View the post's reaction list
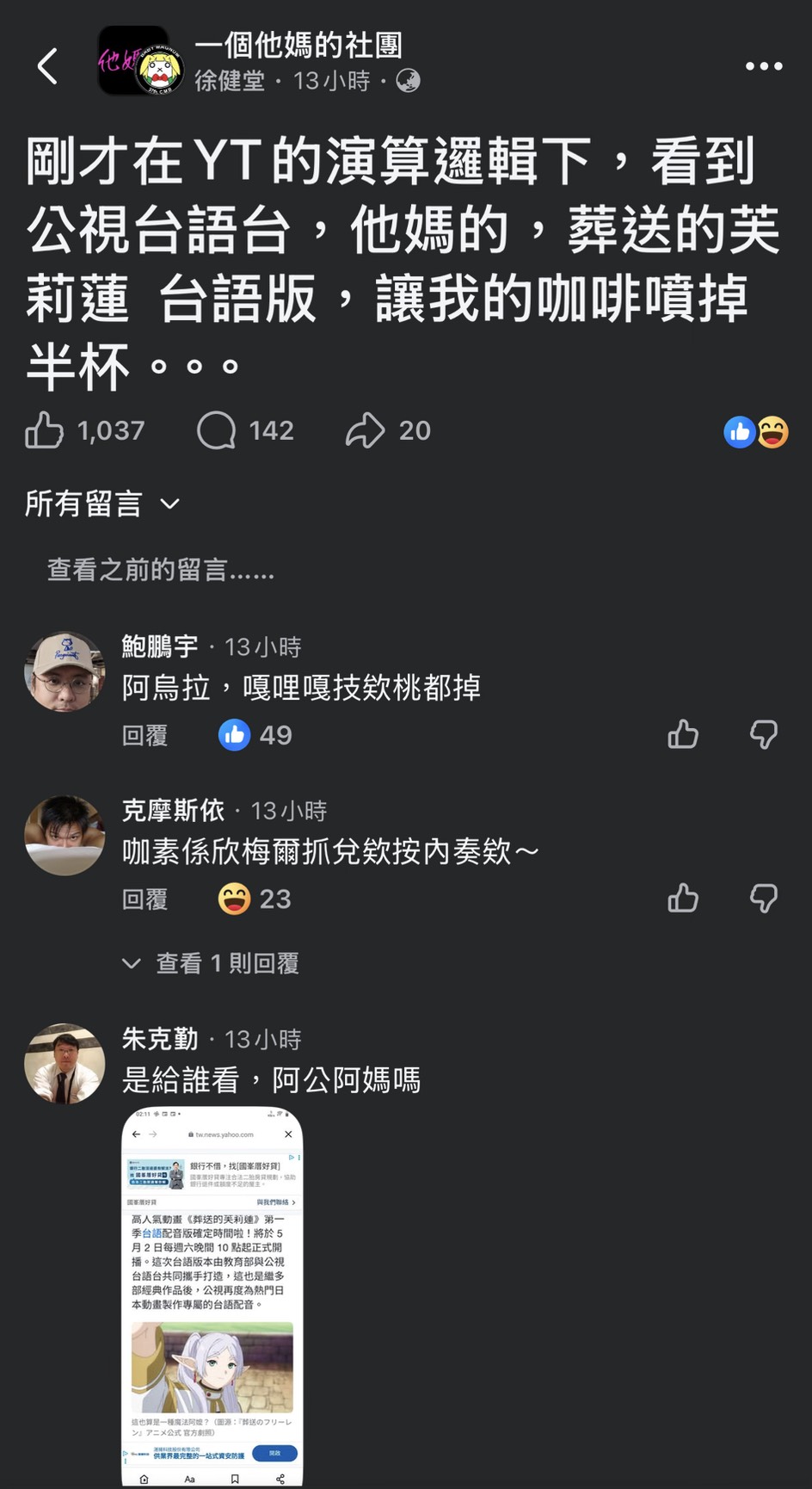 click(755, 432)
